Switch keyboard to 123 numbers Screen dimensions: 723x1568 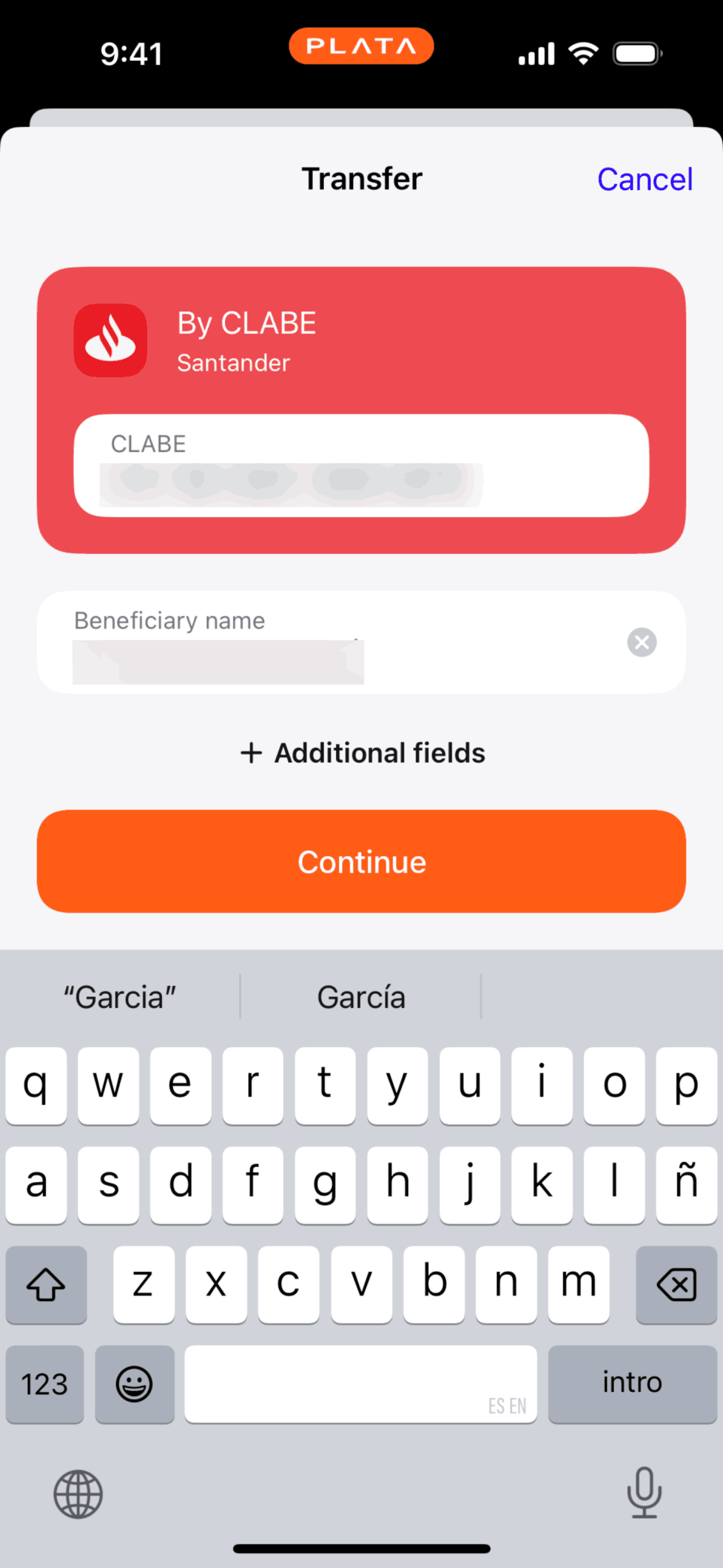click(x=45, y=1384)
